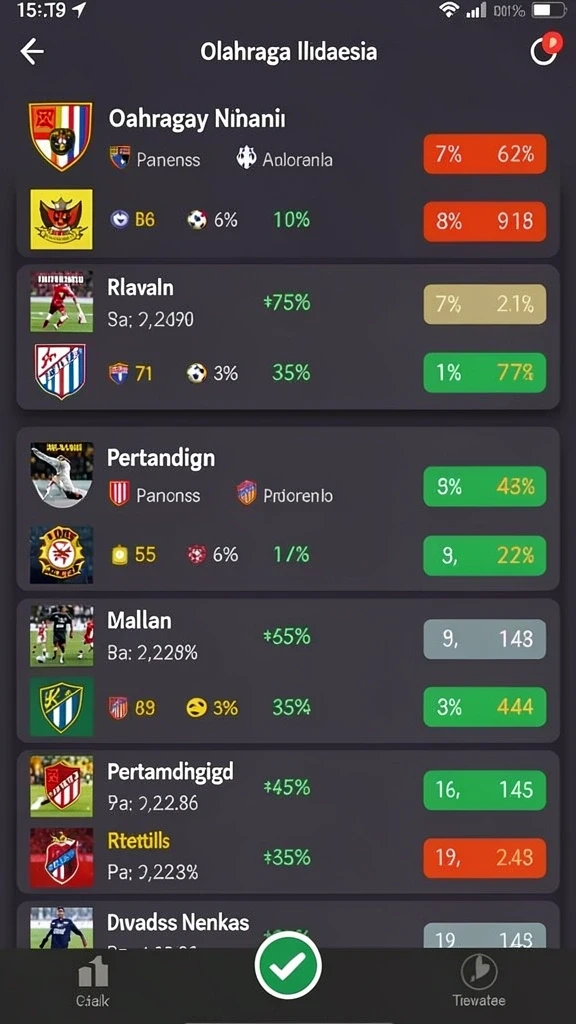This screenshot has width=576, height=1024.
Task: Open the refresh icon with red badge
Action: pyautogui.click(x=545, y=50)
